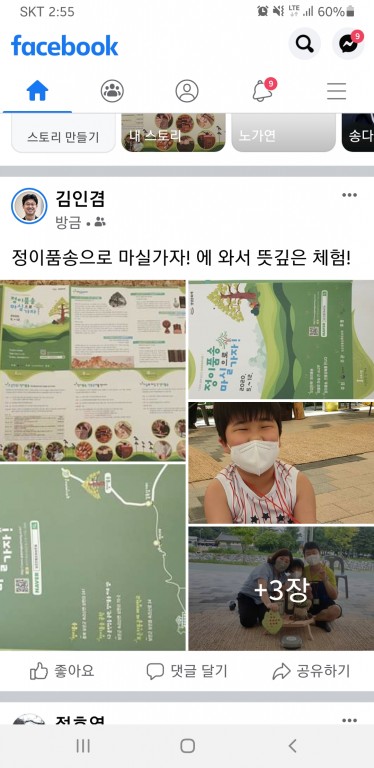View the 내 스토리 story card
Viewport: 374px width, 768px height.
pos(173,133)
